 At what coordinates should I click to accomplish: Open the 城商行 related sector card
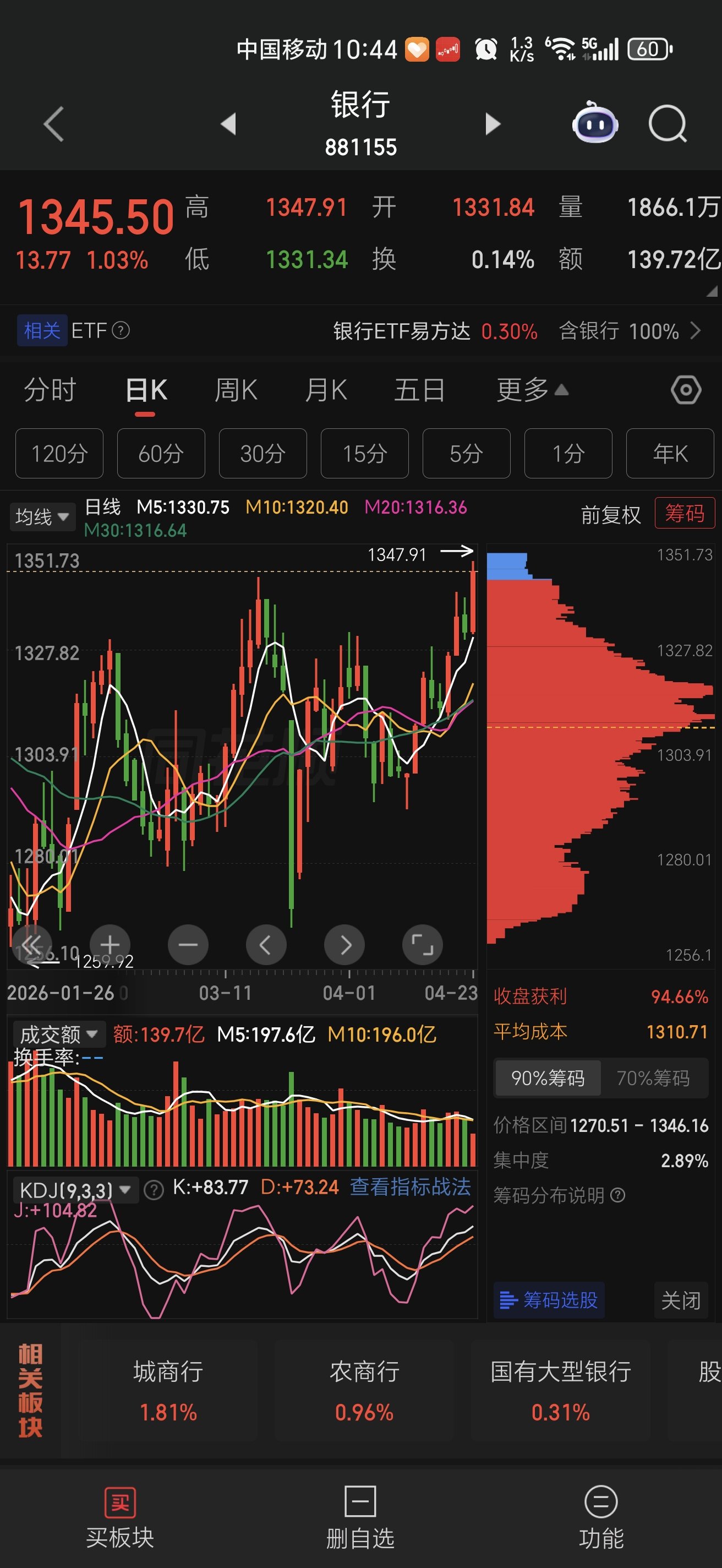point(168,1390)
